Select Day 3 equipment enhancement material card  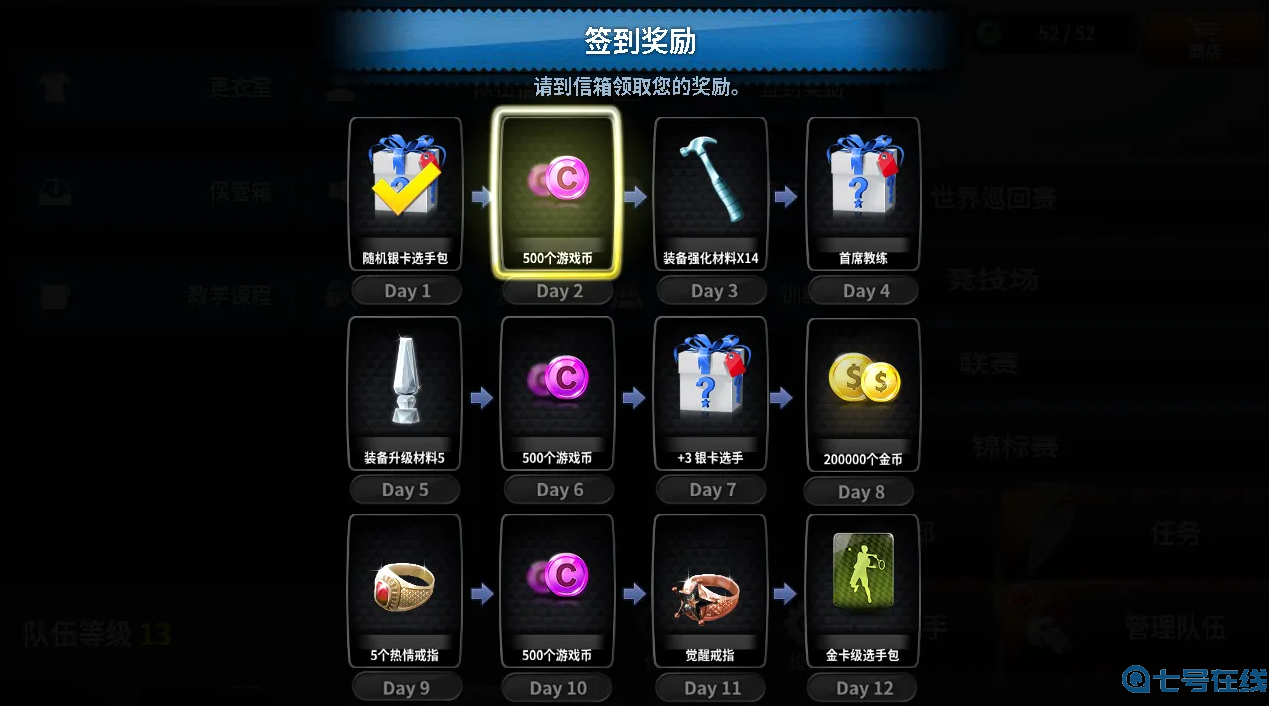pyautogui.click(x=711, y=194)
